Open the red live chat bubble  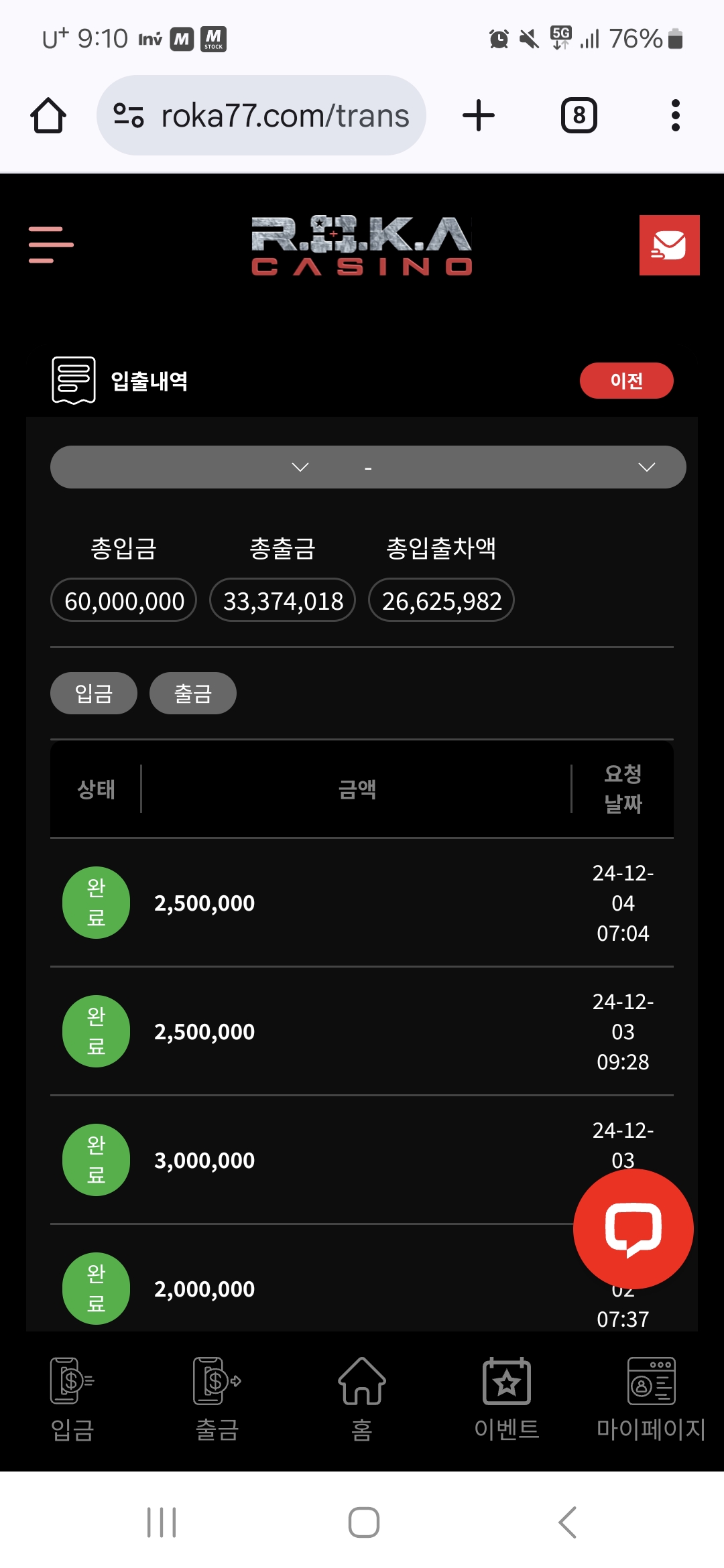click(633, 1229)
